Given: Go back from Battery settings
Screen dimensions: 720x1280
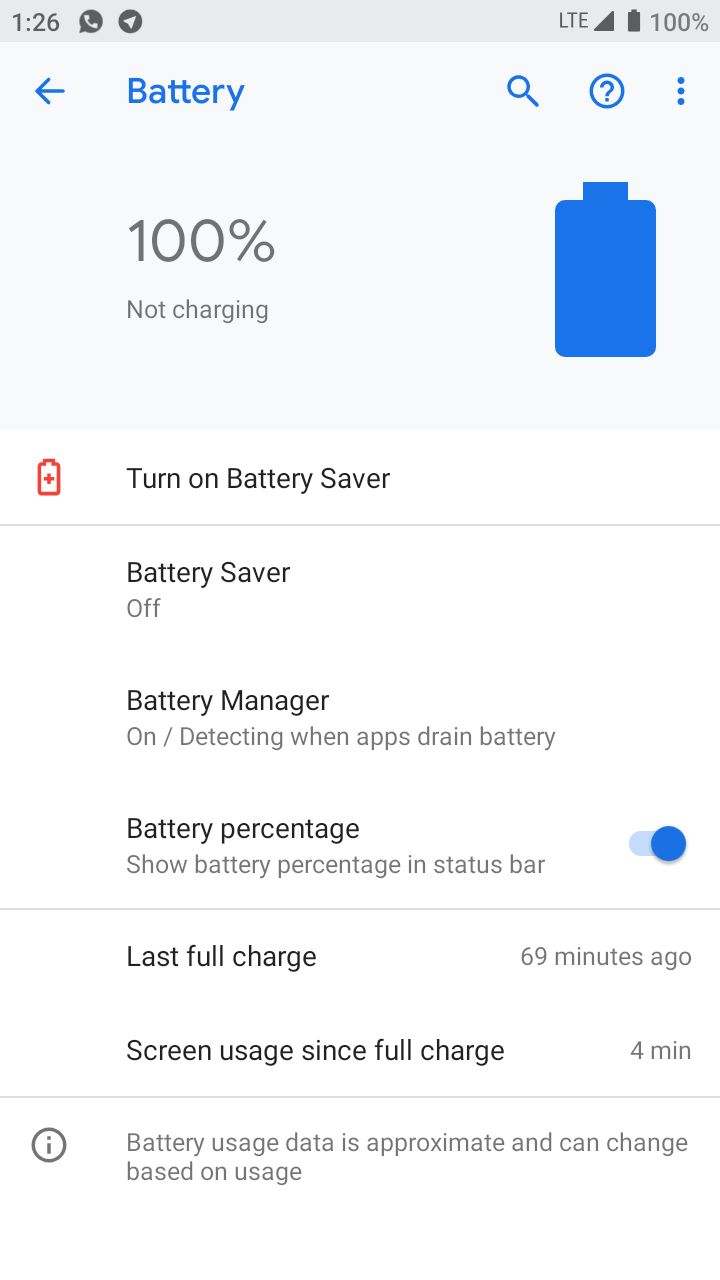Looking at the screenshot, I should coord(49,92).
